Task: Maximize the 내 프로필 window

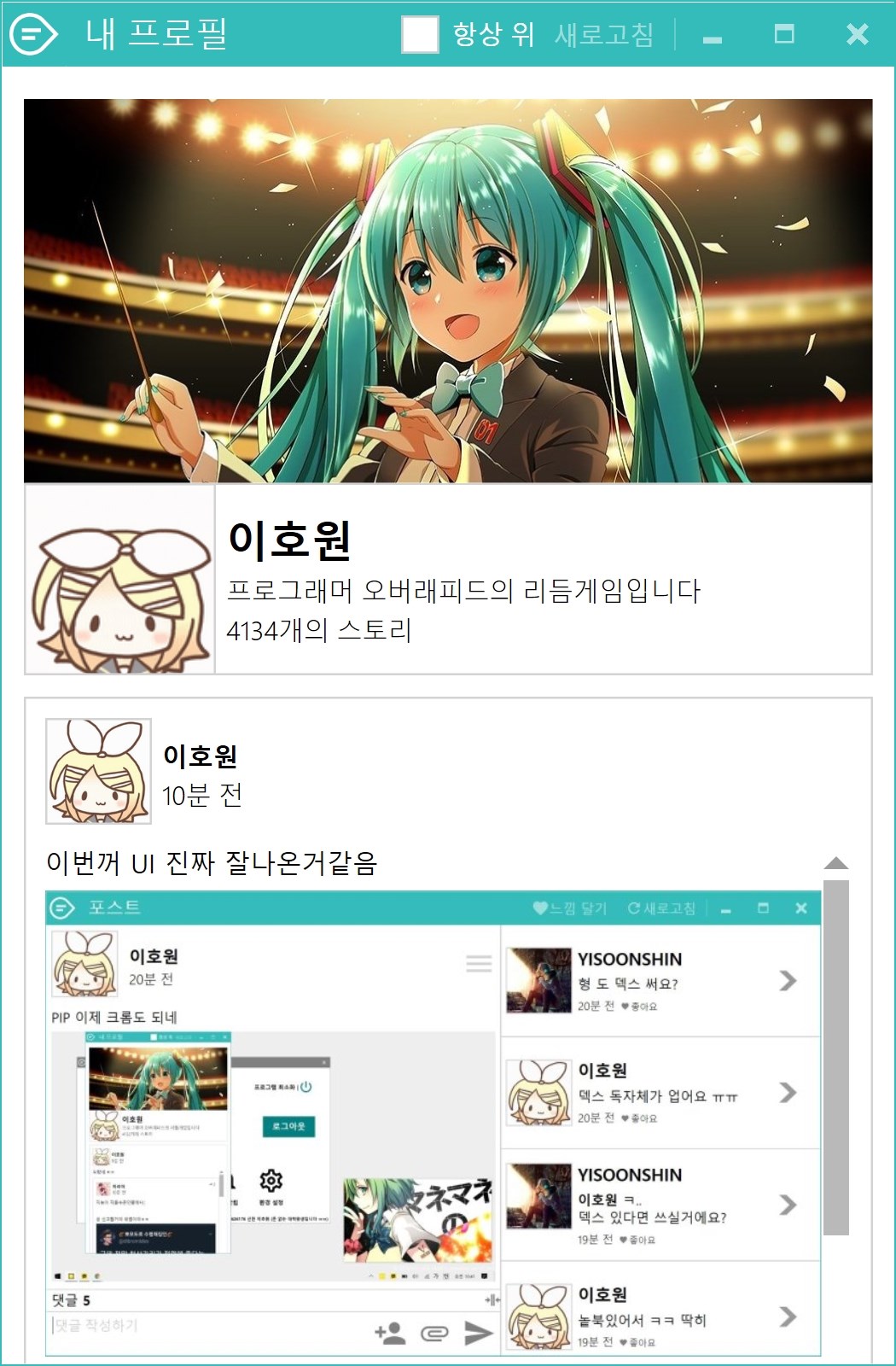Action: 783,34
